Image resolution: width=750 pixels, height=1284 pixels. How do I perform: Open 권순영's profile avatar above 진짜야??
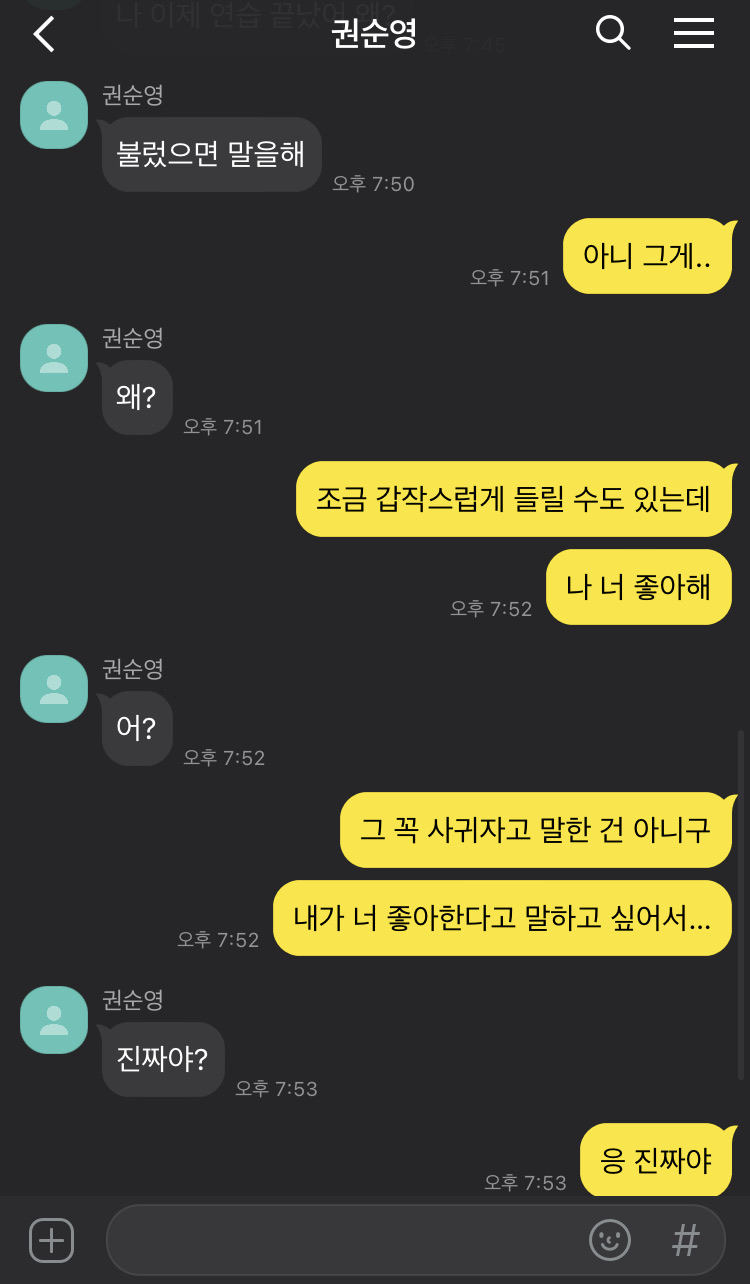[x=54, y=1019]
